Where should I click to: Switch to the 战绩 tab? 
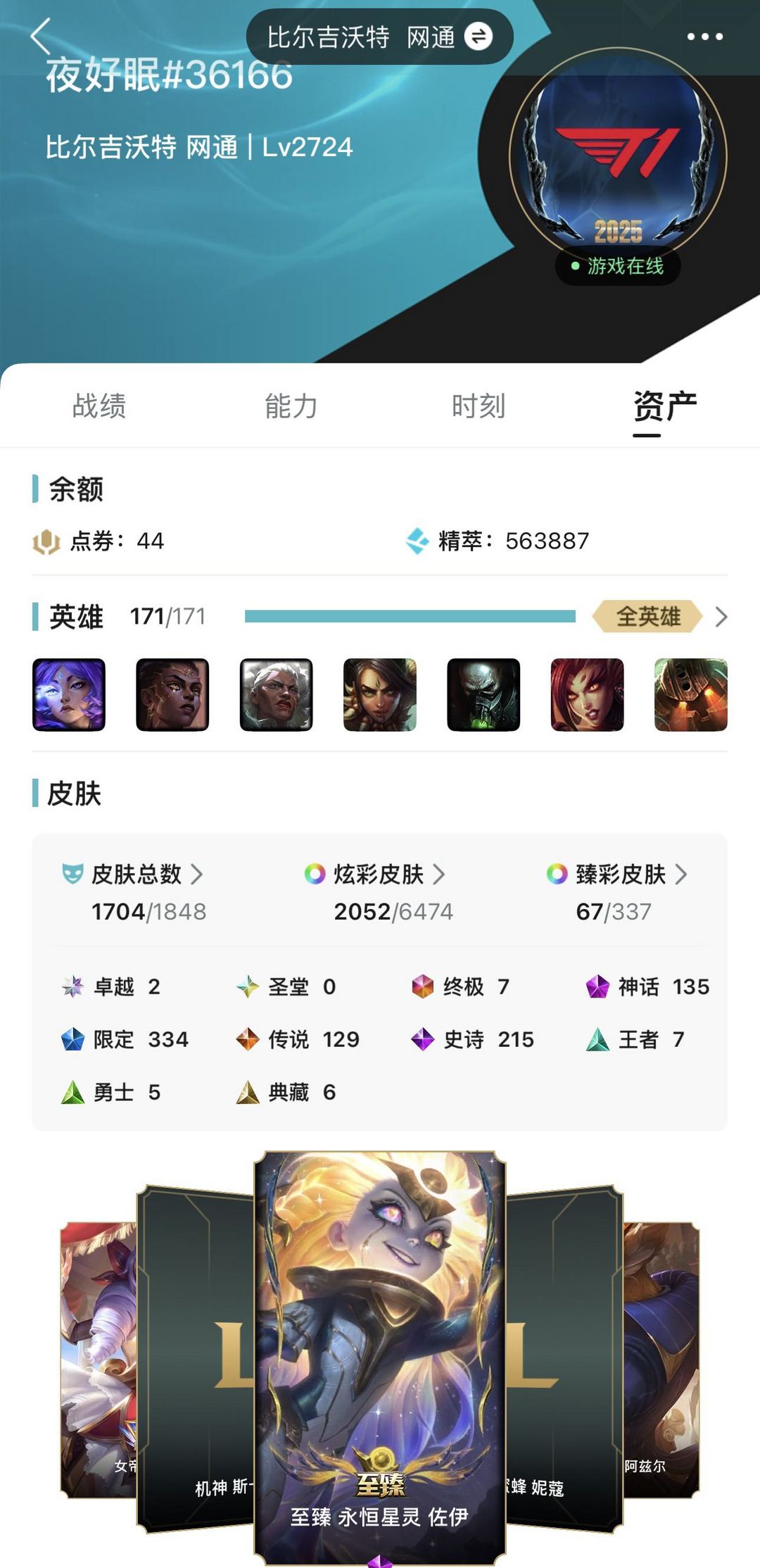tap(99, 406)
